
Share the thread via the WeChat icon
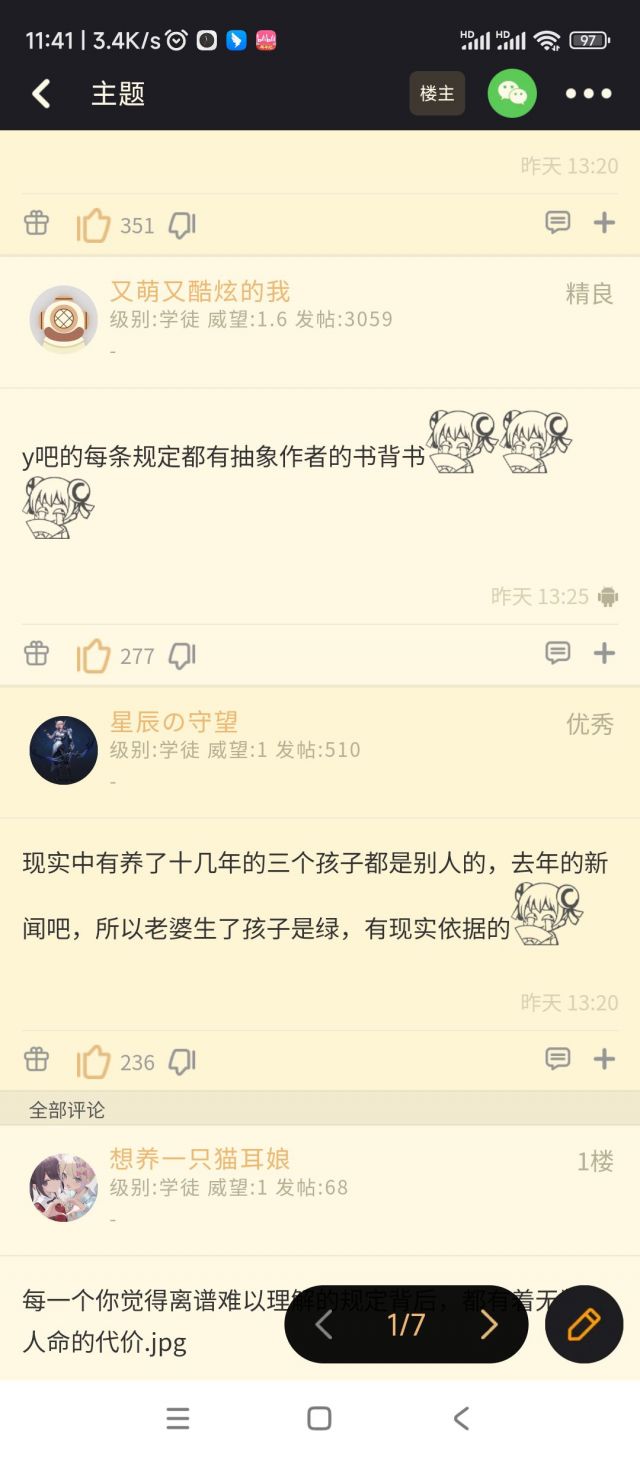point(512,94)
